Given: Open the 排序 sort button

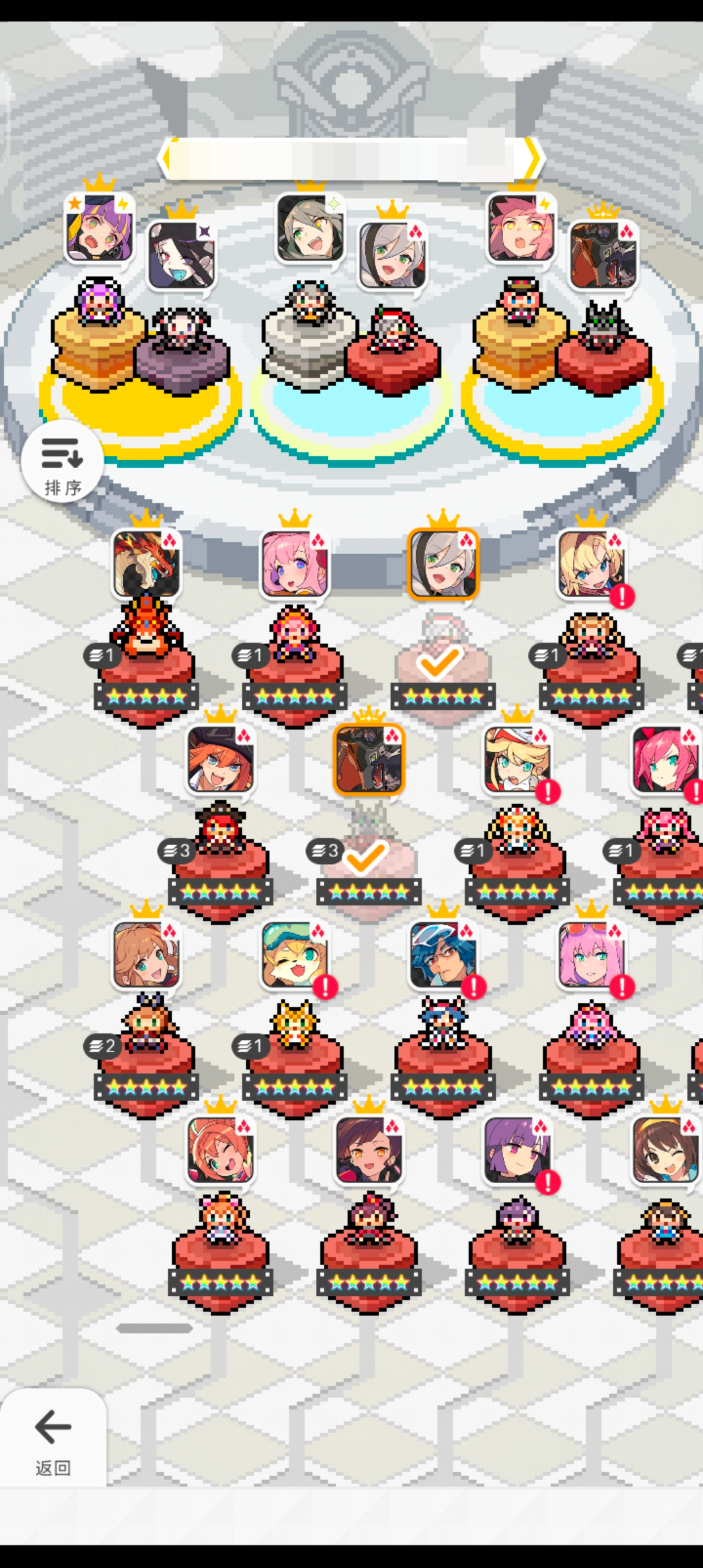Looking at the screenshot, I should [62, 461].
